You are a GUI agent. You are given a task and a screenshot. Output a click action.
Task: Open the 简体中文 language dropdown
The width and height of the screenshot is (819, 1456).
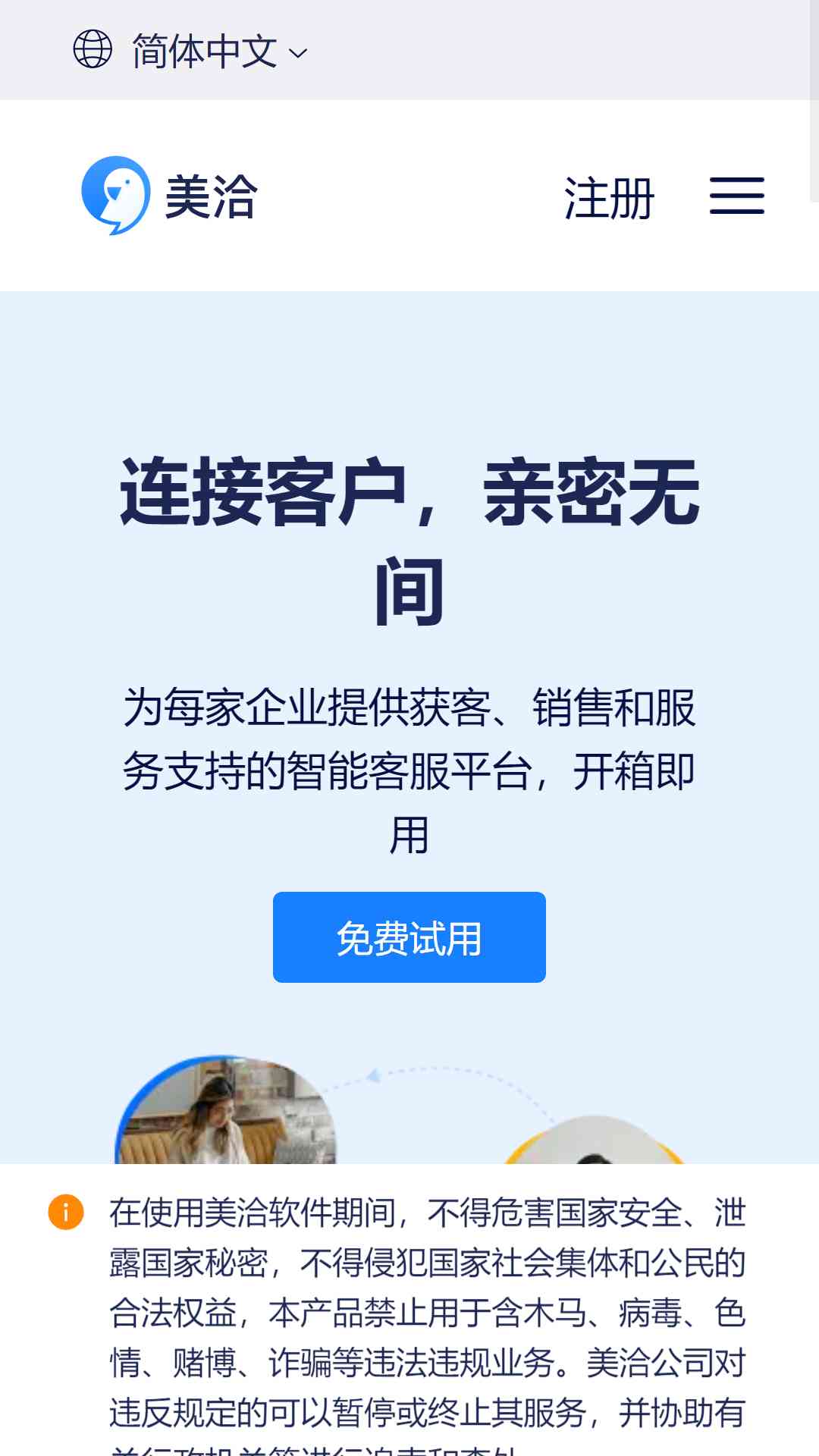click(190, 51)
